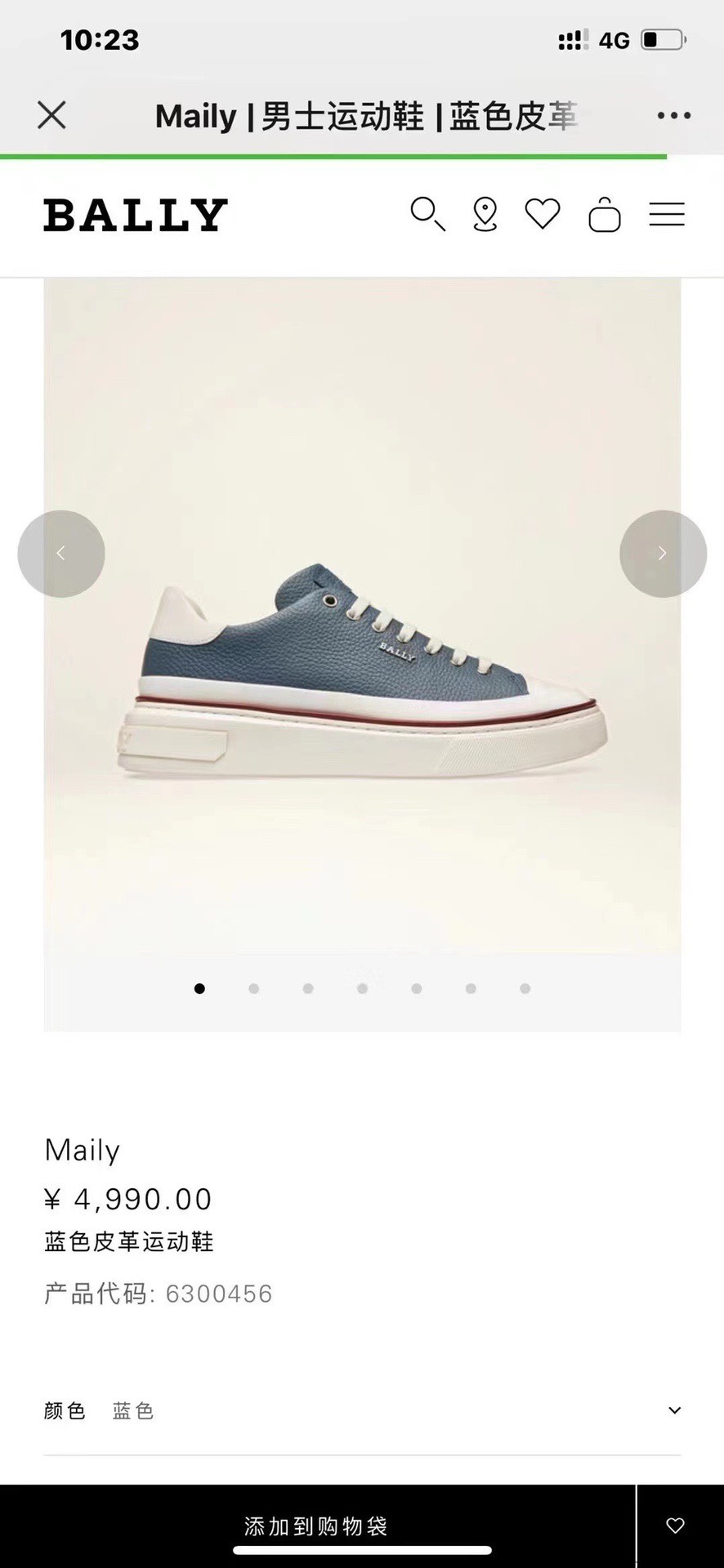Screen dimensions: 724x1568
Task: Open the wishlist heart in header
Action: (x=543, y=214)
